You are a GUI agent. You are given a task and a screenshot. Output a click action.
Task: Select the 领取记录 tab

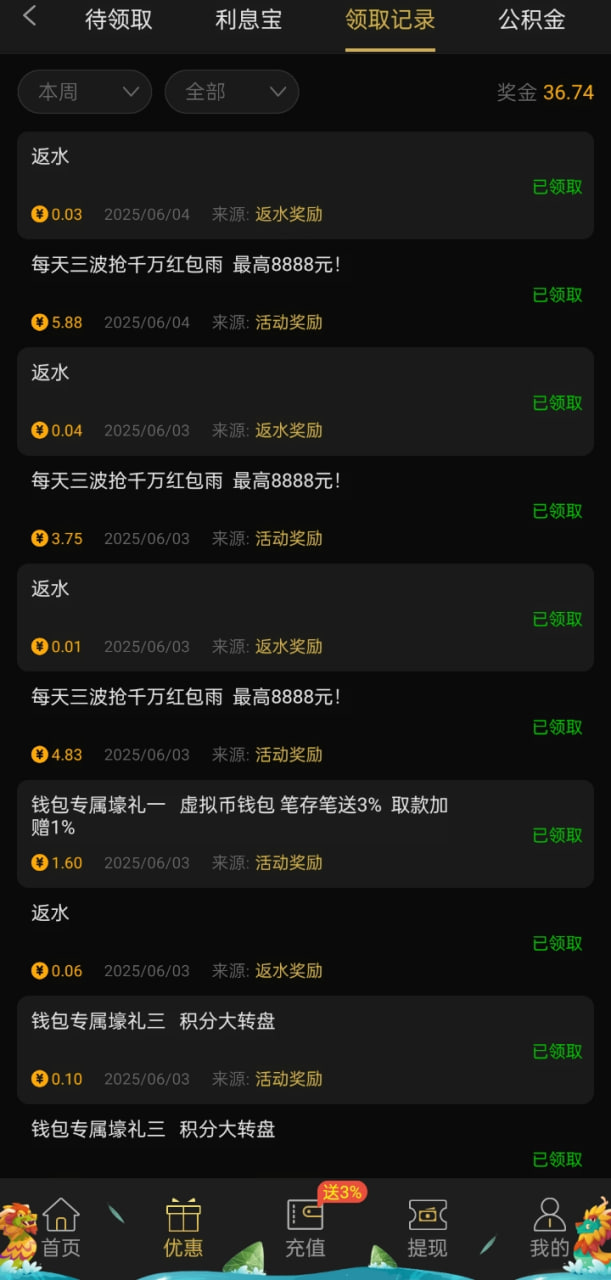click(390, 20)
